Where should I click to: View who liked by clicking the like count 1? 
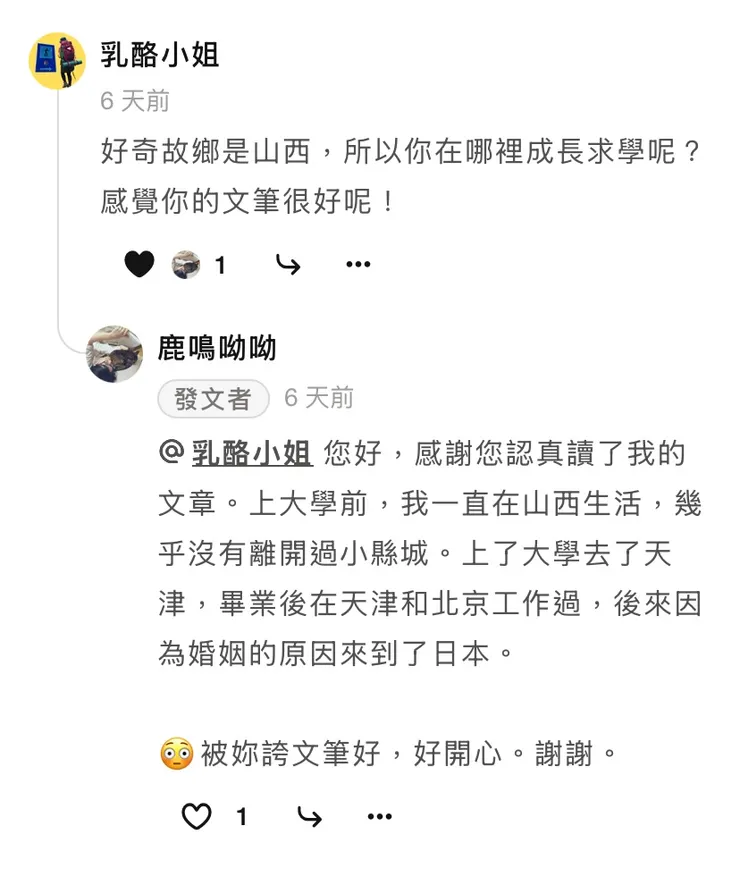pyautogui.click(x=222, y=264)
